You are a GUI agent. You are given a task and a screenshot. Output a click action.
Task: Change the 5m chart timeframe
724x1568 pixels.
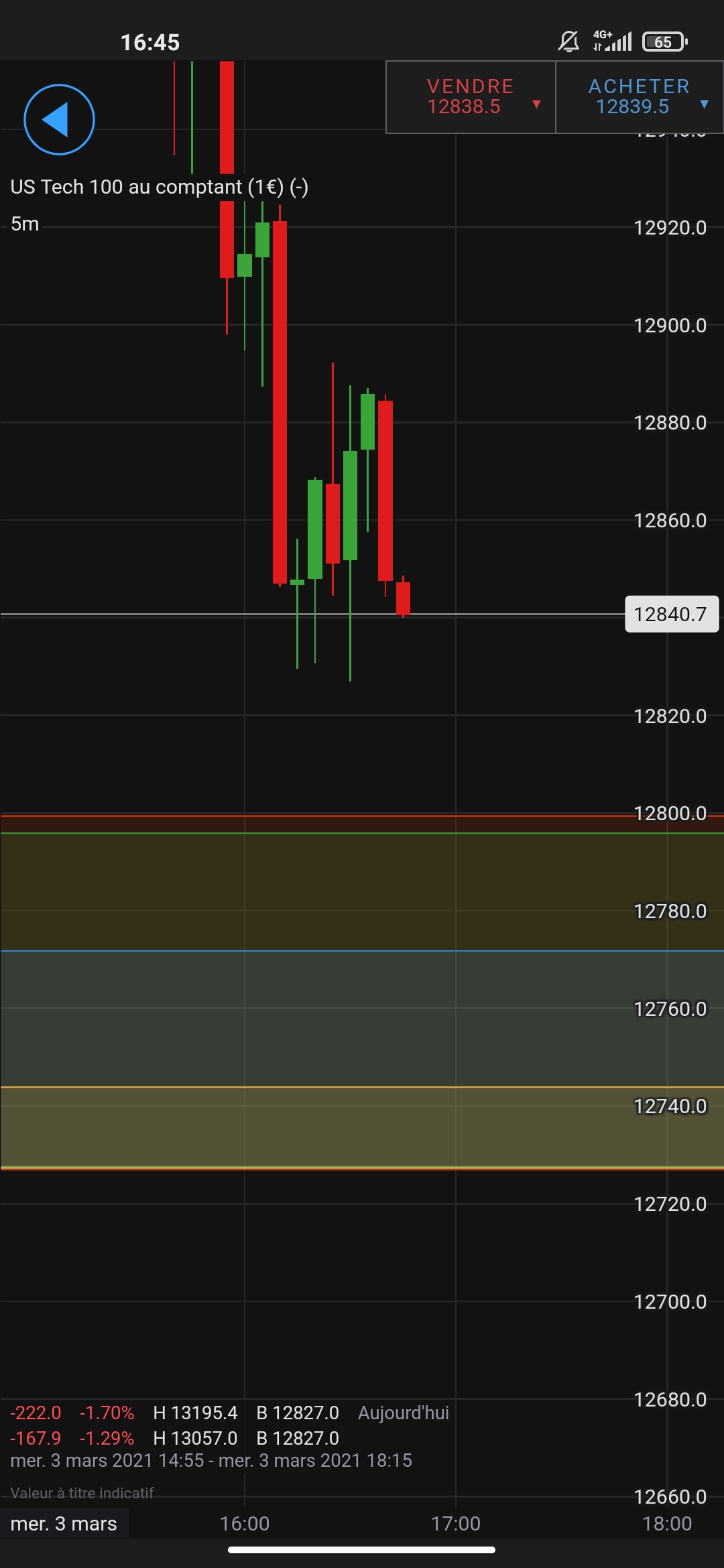[25, 224]
